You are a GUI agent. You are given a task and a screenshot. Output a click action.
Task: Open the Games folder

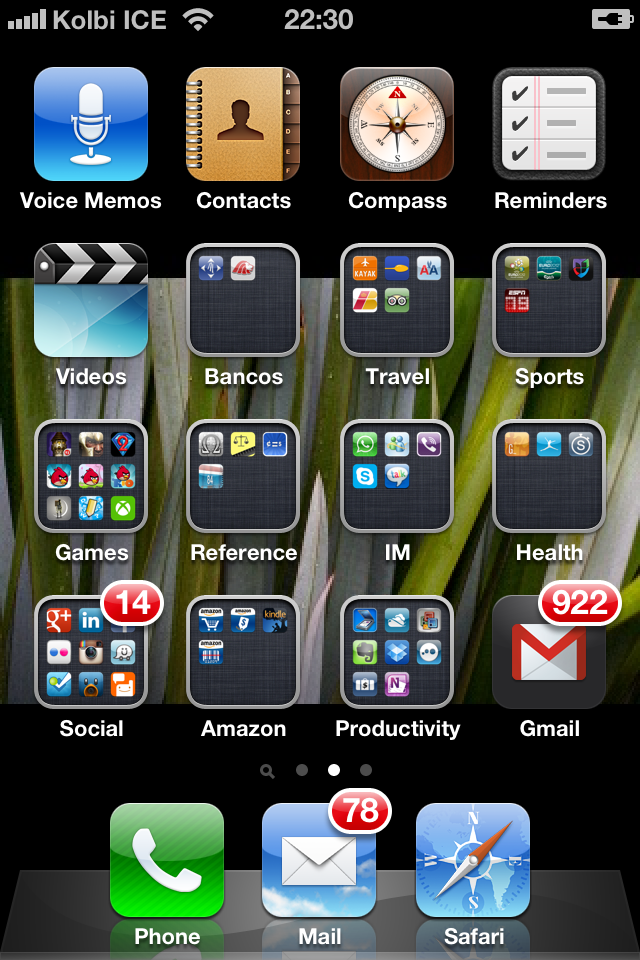tap(91, 476)
